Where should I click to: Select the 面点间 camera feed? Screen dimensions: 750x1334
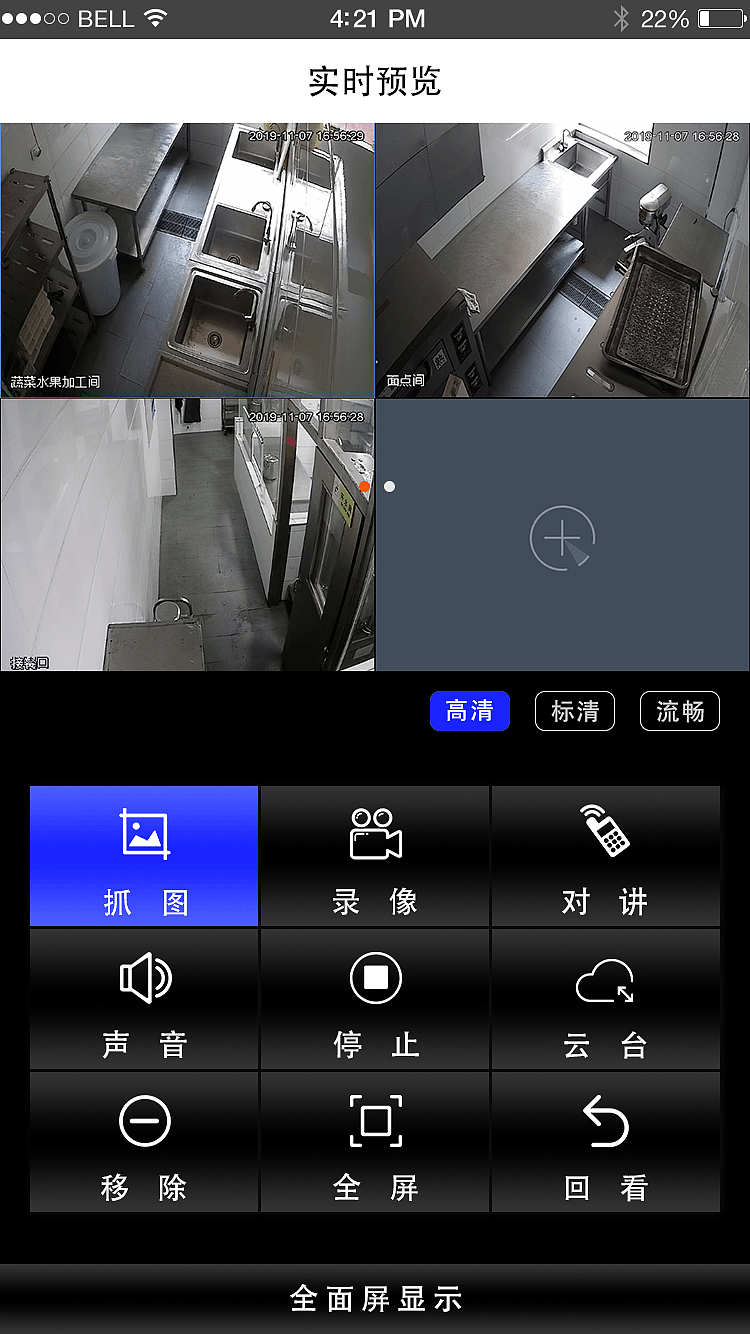(x=562, y=260)
